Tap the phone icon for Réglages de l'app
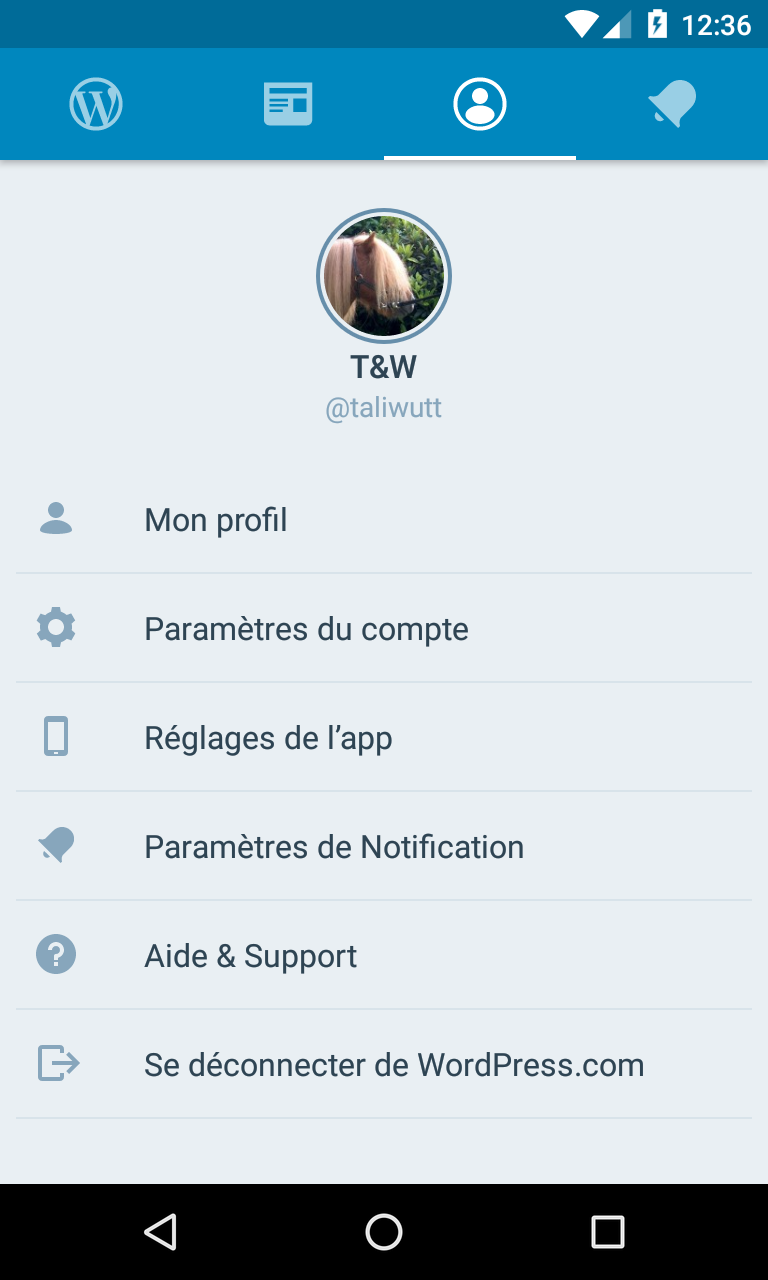 (56, 737)
